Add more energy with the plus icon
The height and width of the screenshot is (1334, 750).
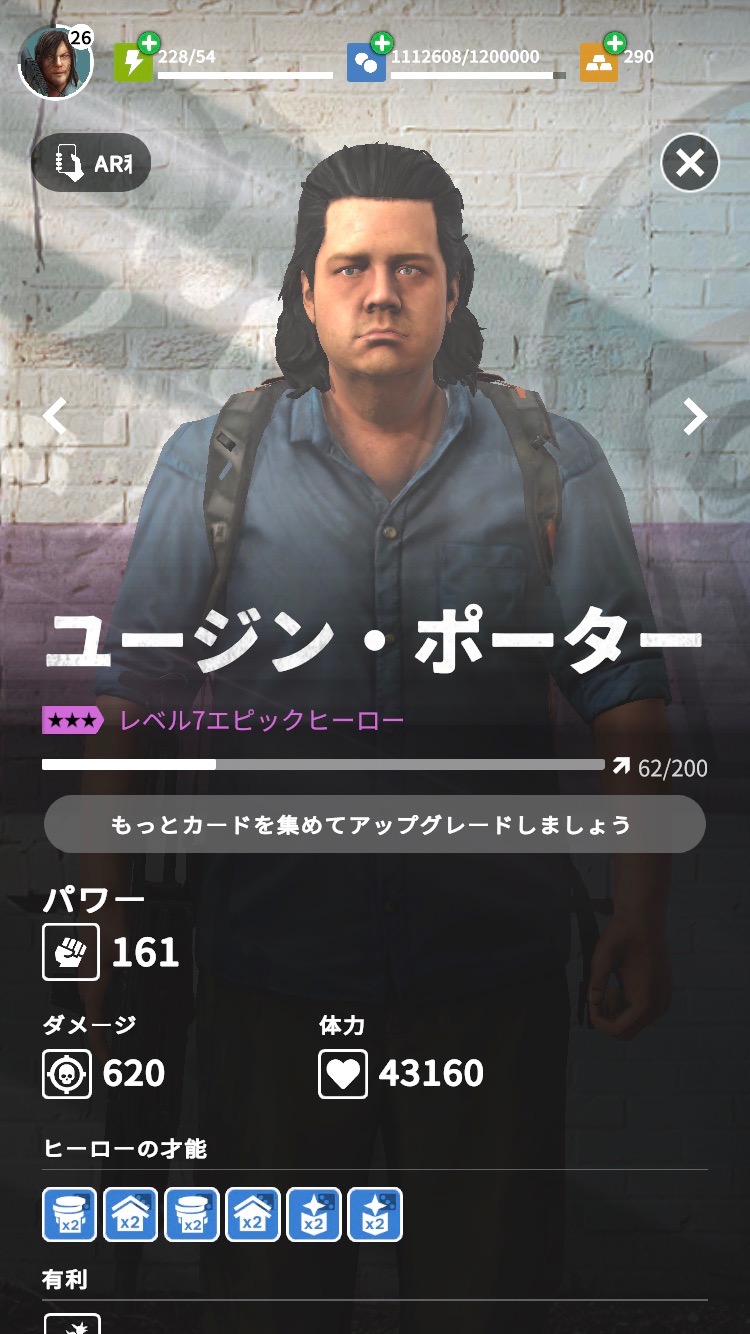pyautogui.click(x=147, y=43)
